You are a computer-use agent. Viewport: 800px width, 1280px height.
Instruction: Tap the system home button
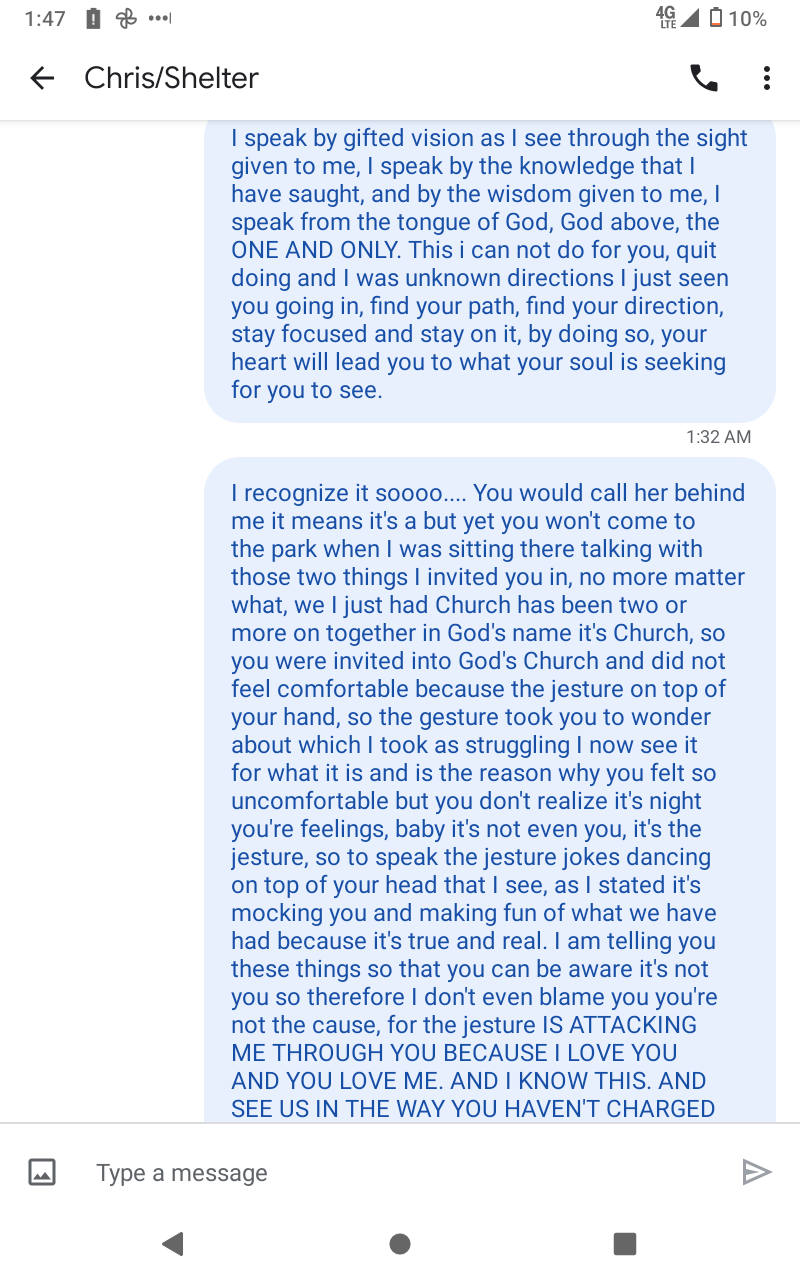[x=400, y=1243]
